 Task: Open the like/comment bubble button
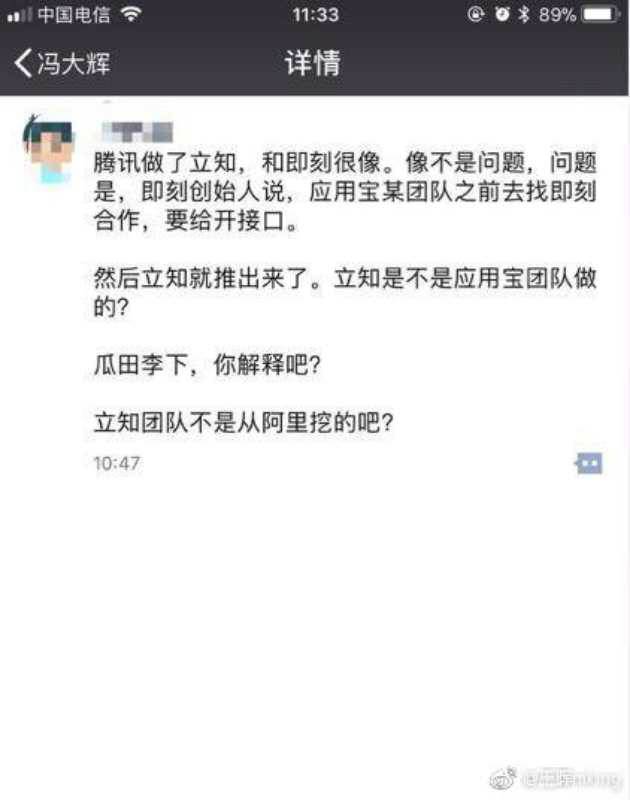[x=588, y=463]
